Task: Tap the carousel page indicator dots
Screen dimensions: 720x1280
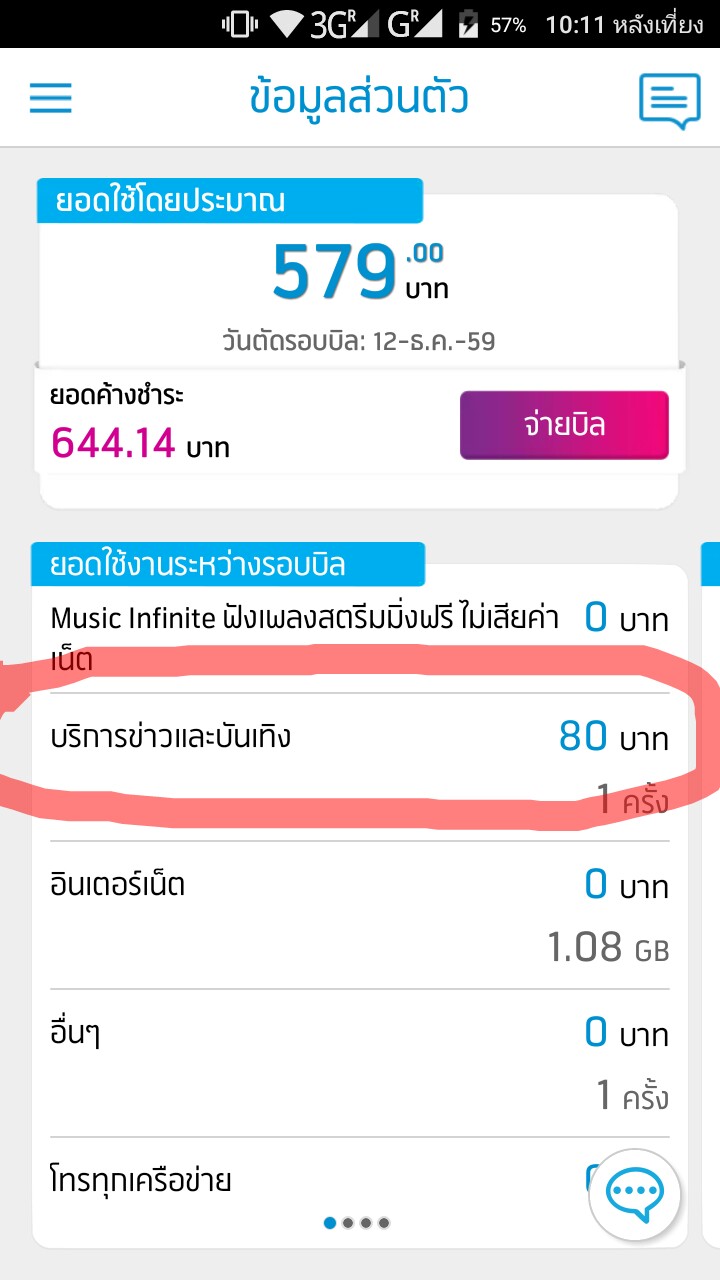Action: (357, 1223)
